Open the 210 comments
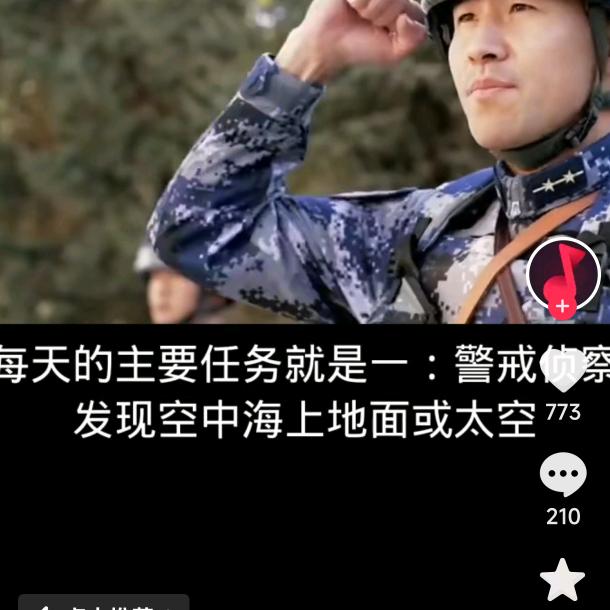Viewport: 610px width, 610px height. tap(563, 474)
